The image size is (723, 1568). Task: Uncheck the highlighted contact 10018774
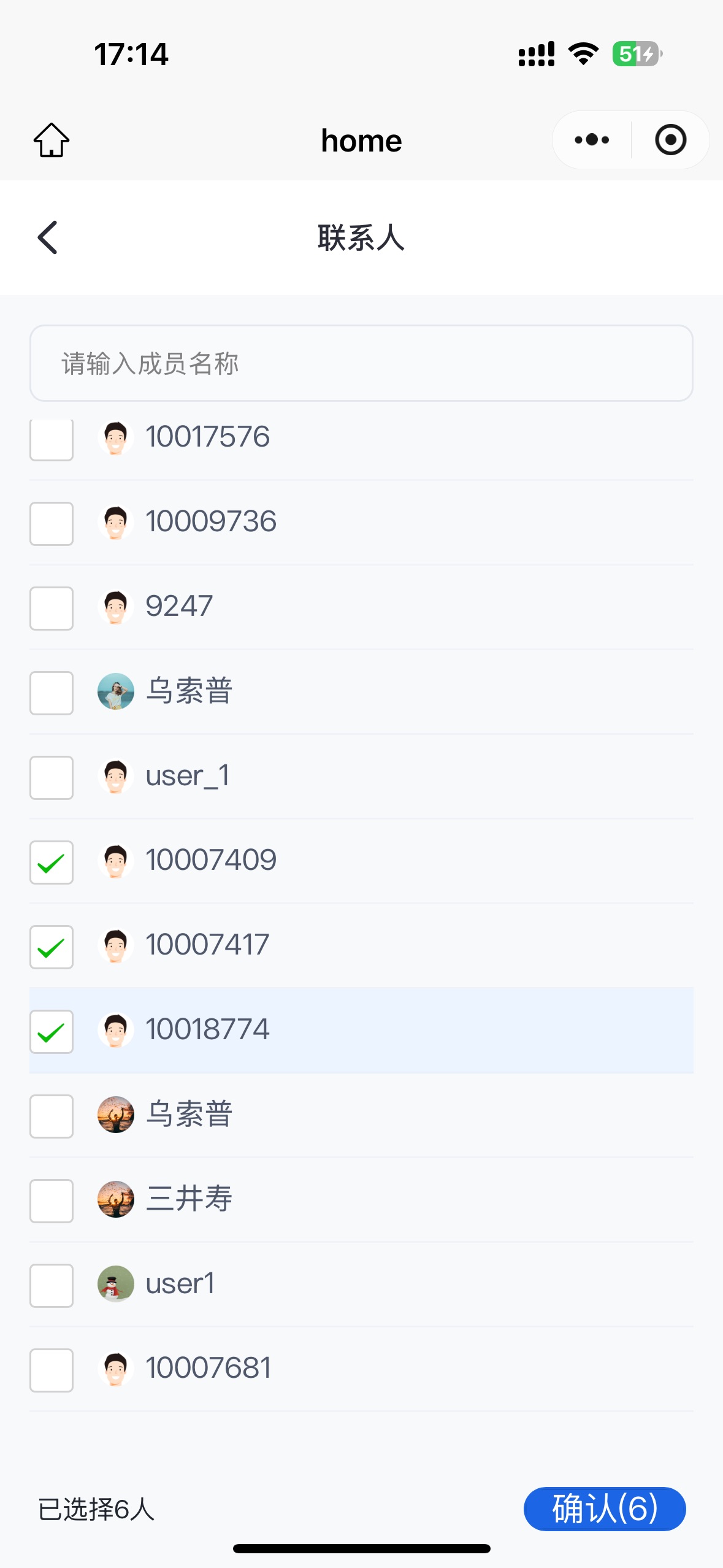(52, 1031)
